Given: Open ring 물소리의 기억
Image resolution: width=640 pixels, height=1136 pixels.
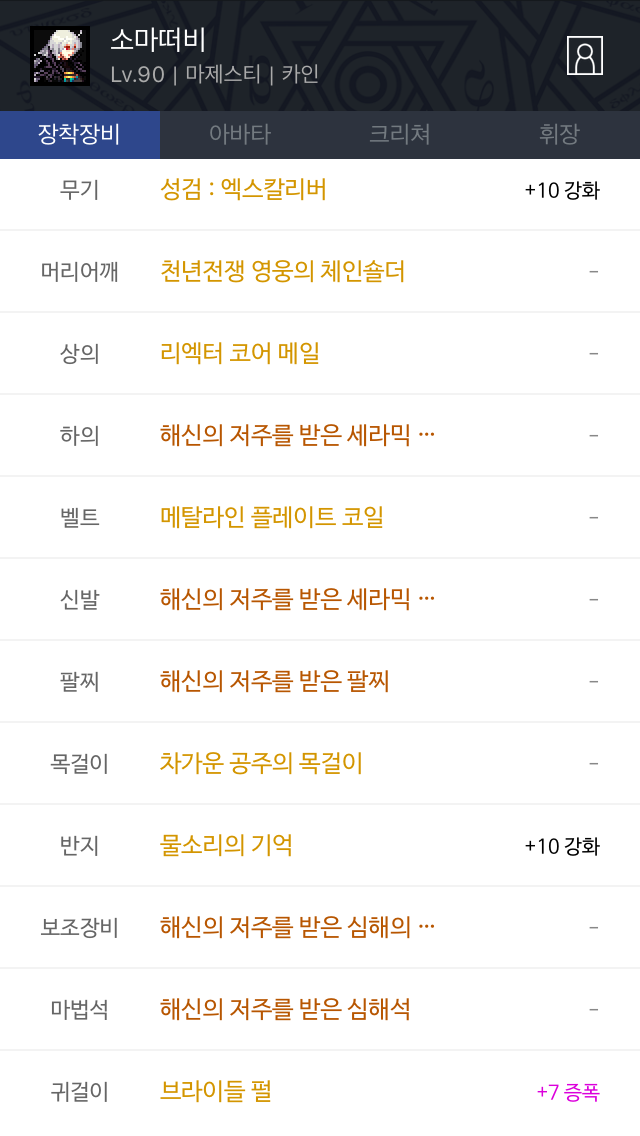Looking at the screenshot, I should [226, 845].
